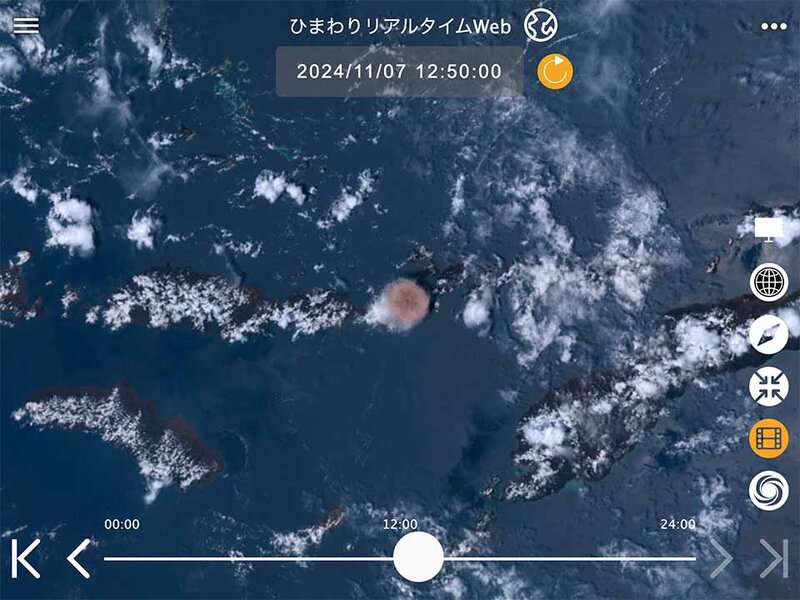Open the hamburger menu

(x=26, y=25)
